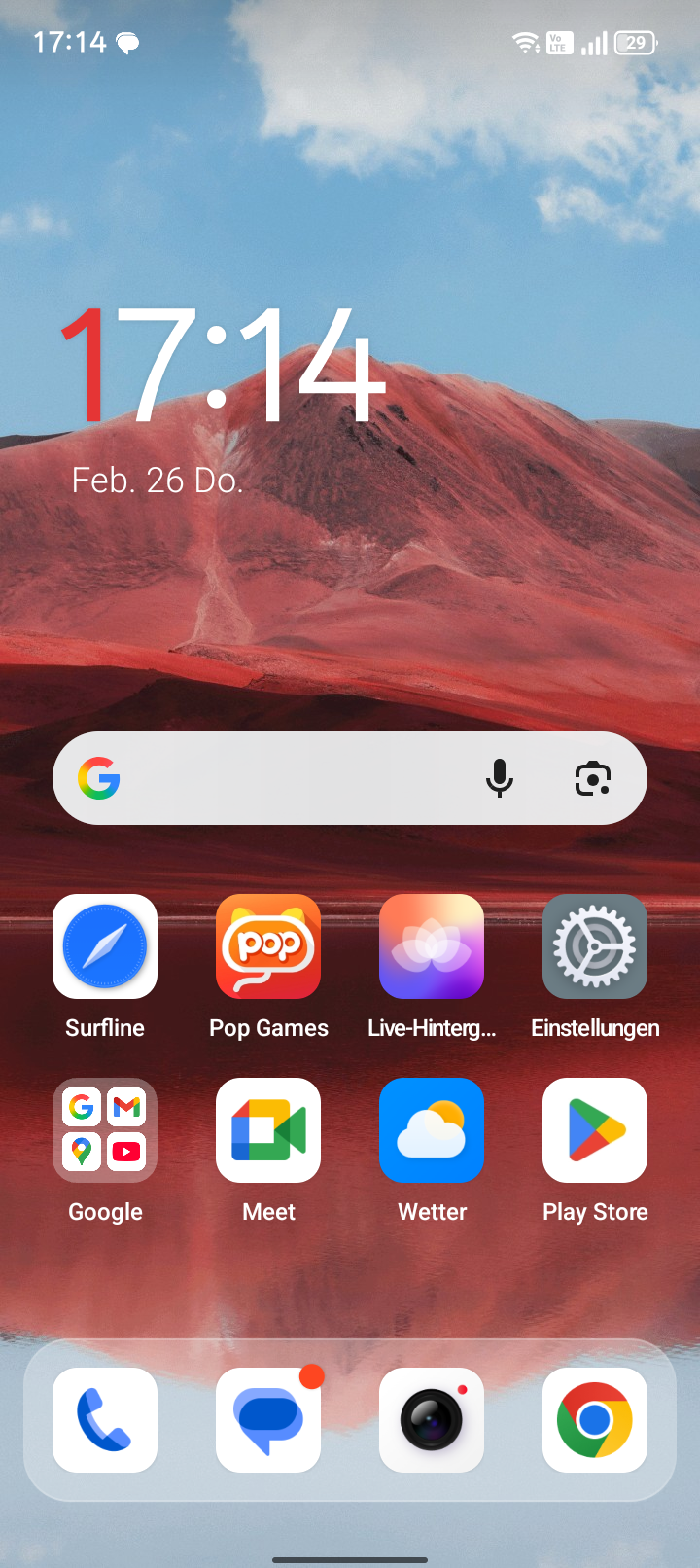The width and height of the screenshot is (700, 1568).
Task: Open the Google search bar
Action: (292, 778)
